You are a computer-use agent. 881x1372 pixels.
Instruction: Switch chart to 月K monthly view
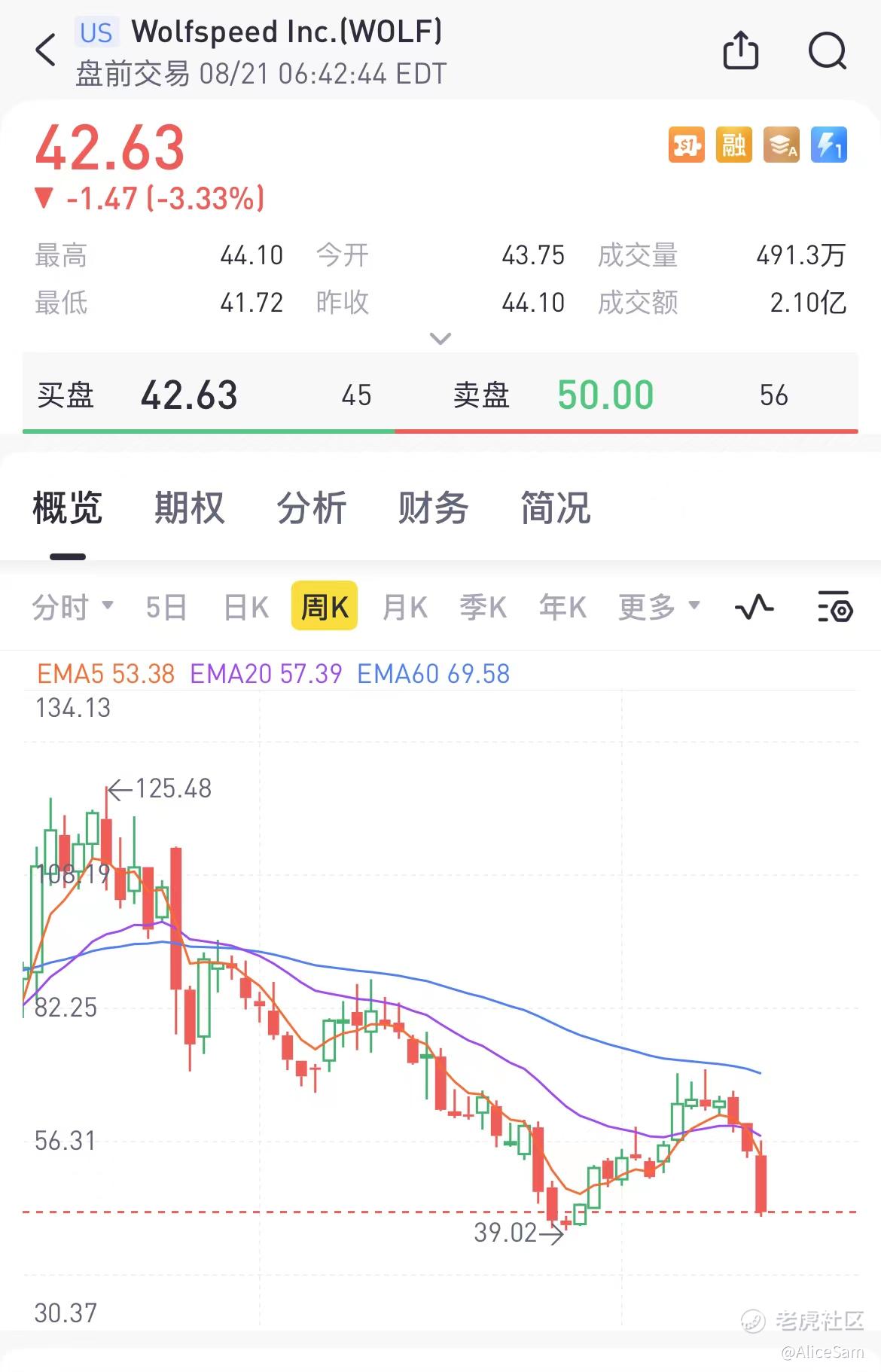click(x=404, y=606)
